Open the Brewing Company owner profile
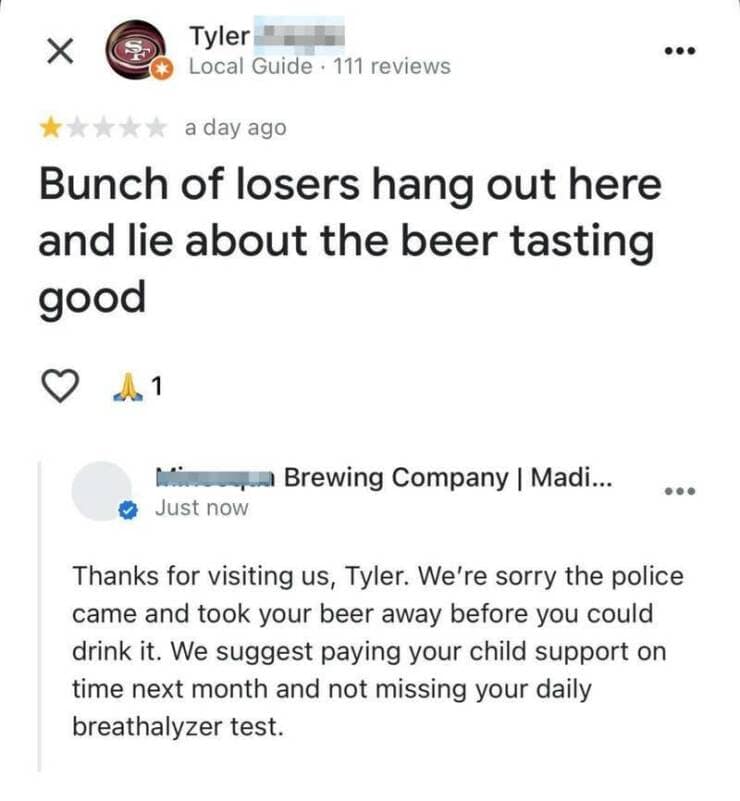Viewport: 740px width, 801px height. [x=104, y=491]
